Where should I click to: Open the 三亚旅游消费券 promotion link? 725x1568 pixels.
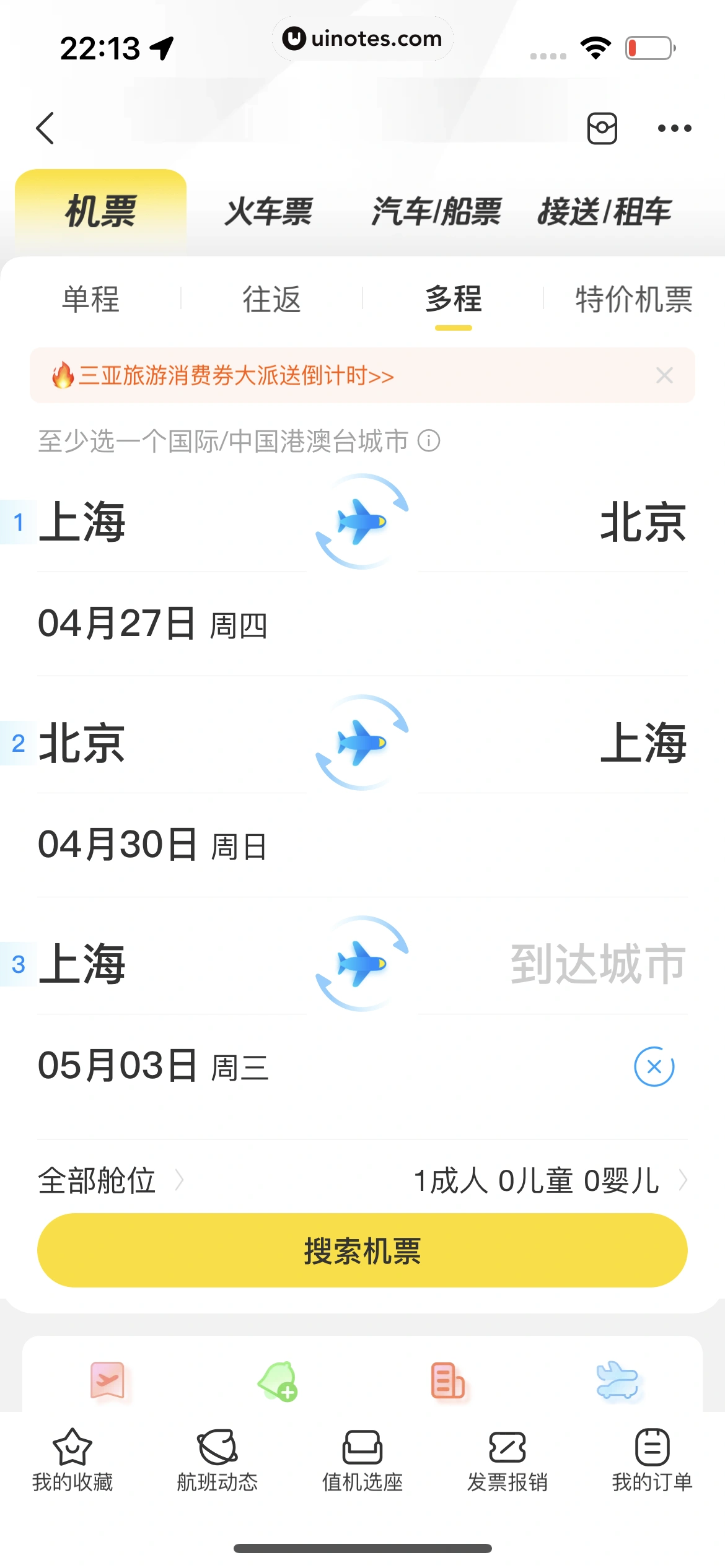click(x=237, y=376)
